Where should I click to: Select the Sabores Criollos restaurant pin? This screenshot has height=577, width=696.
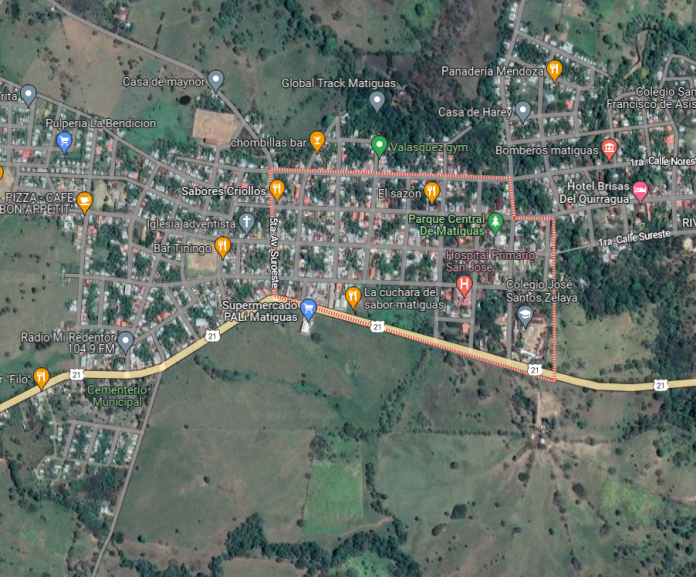(277, 188)
